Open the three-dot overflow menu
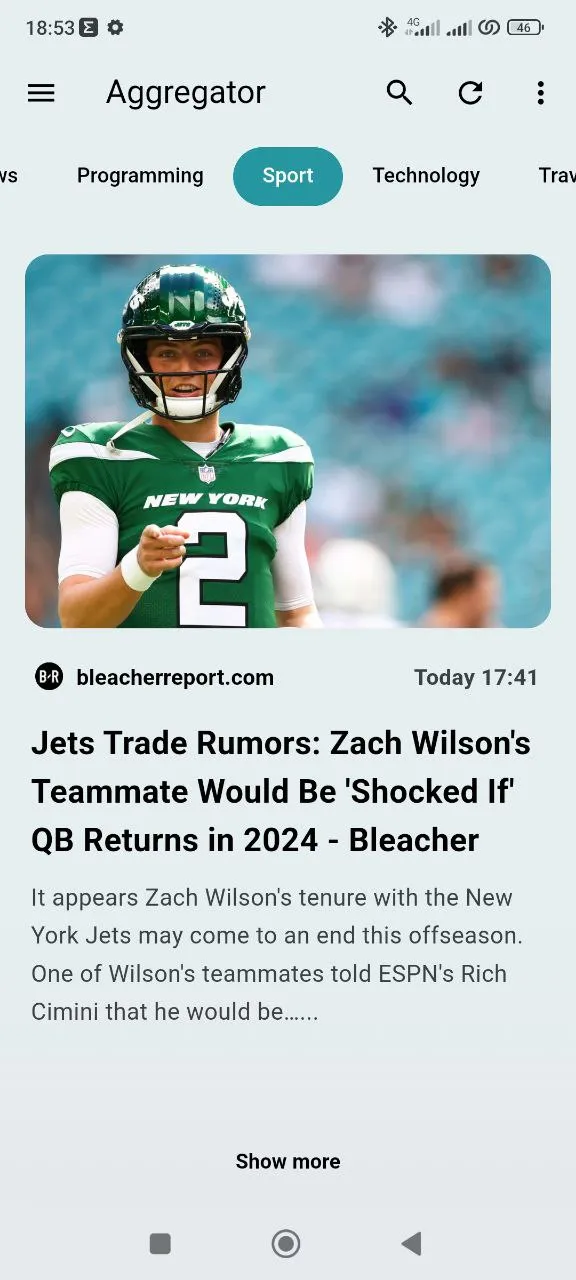The width and height of the screenshot is (576, 1280). [540, 93]
